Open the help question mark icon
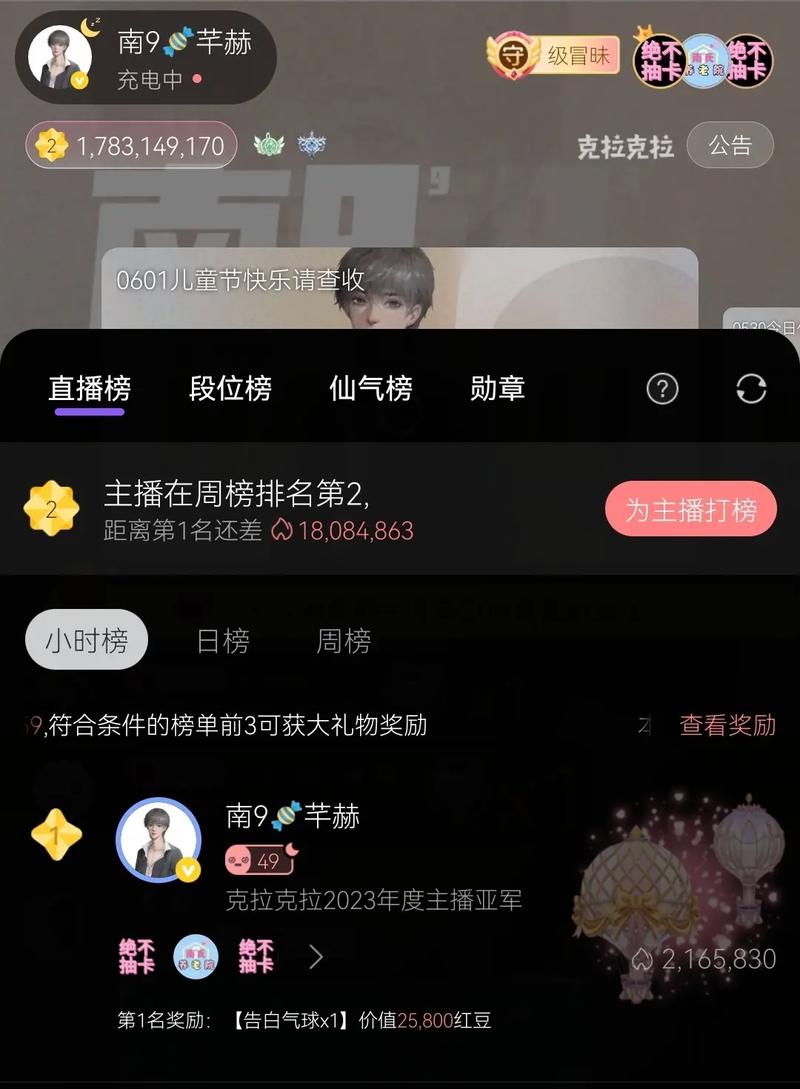Screen dimensions: 800x1089 point(662,389)
